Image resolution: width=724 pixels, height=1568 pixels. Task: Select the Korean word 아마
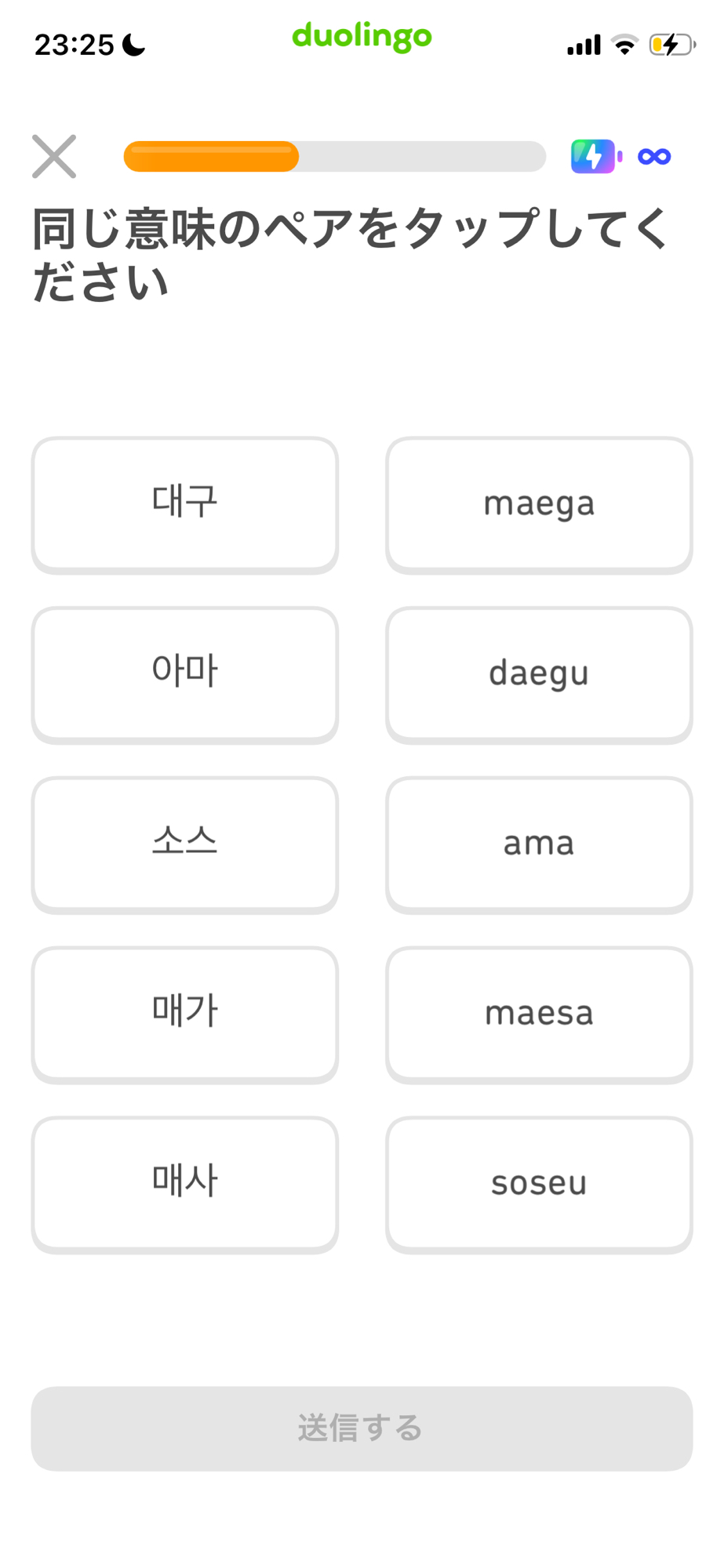[x=185, y=673]
